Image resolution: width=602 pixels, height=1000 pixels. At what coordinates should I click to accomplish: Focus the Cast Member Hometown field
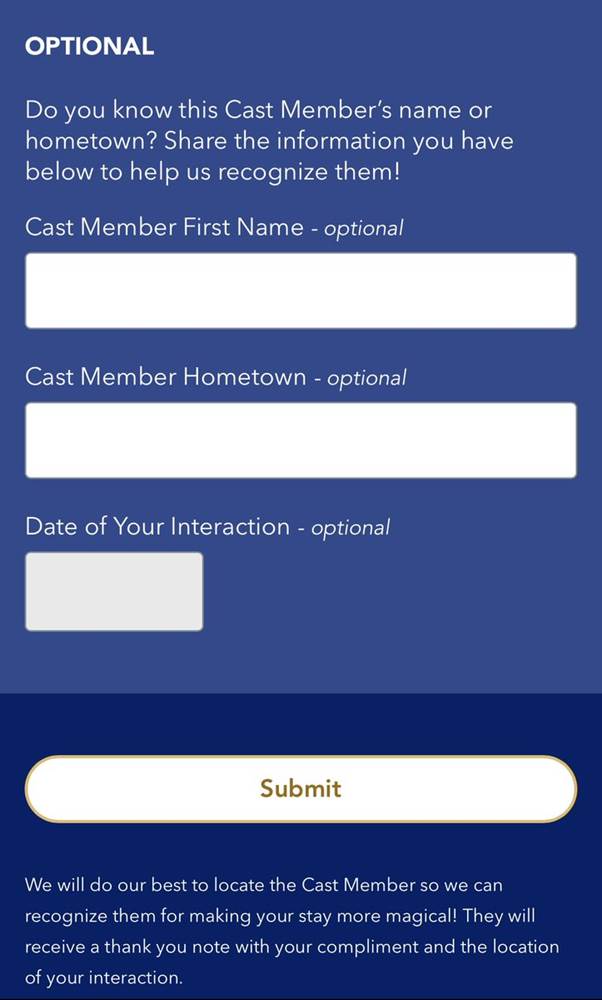coord(300,440)
